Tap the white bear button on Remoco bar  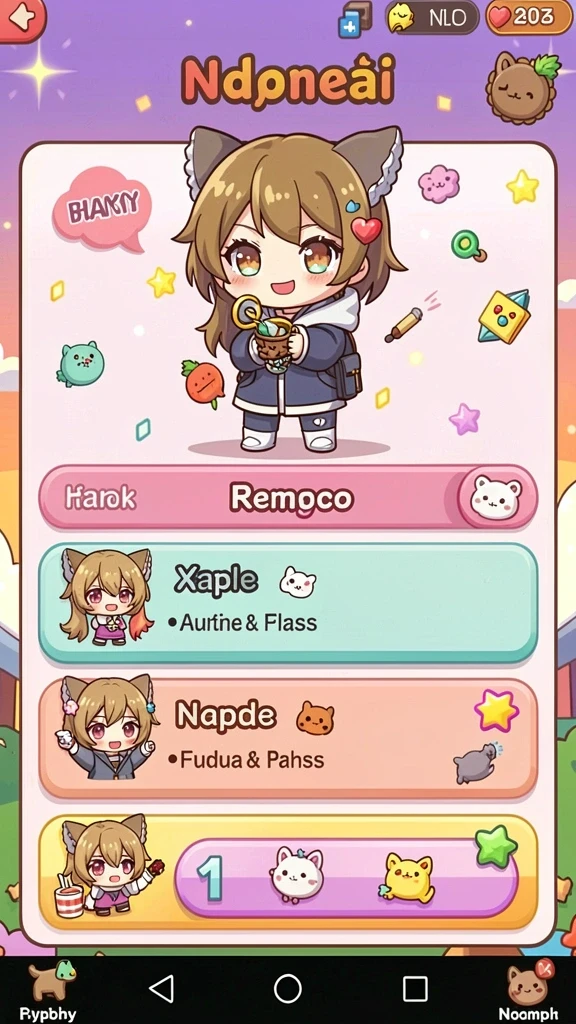pos(498,498)
